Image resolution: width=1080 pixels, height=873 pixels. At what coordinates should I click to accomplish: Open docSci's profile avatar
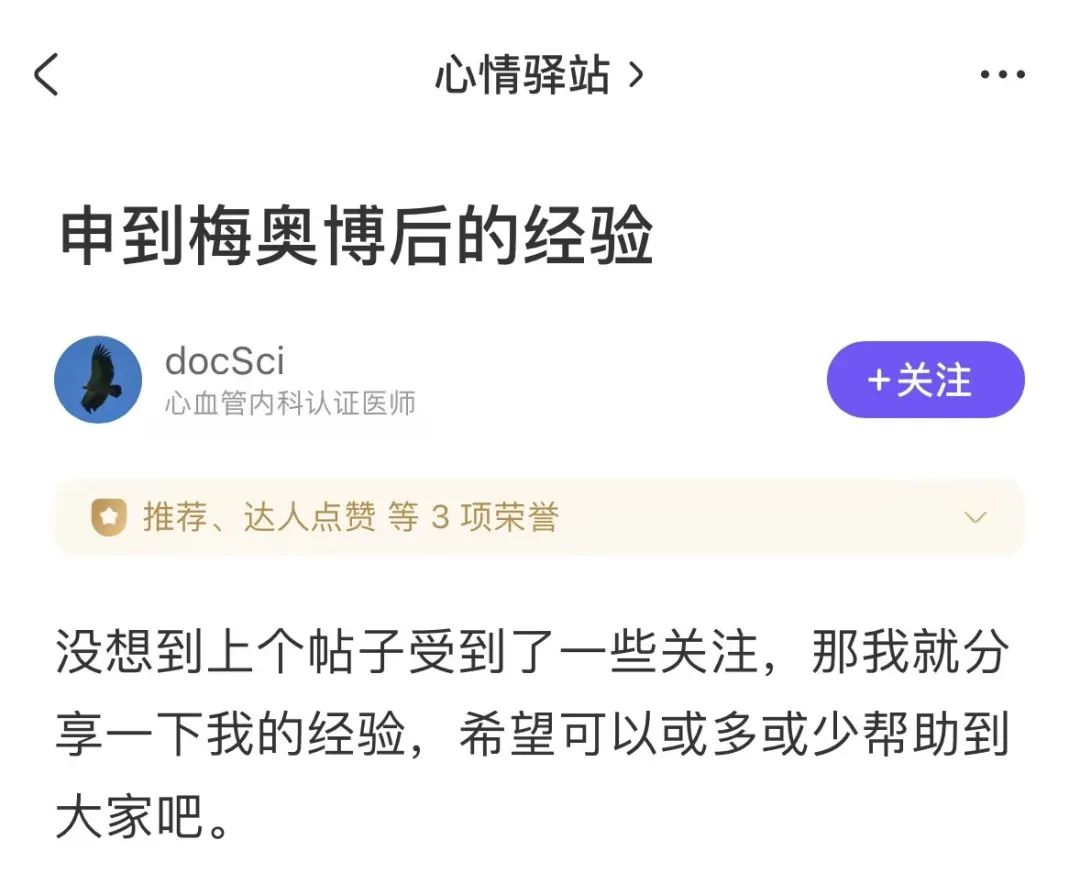tap(98, 380)
